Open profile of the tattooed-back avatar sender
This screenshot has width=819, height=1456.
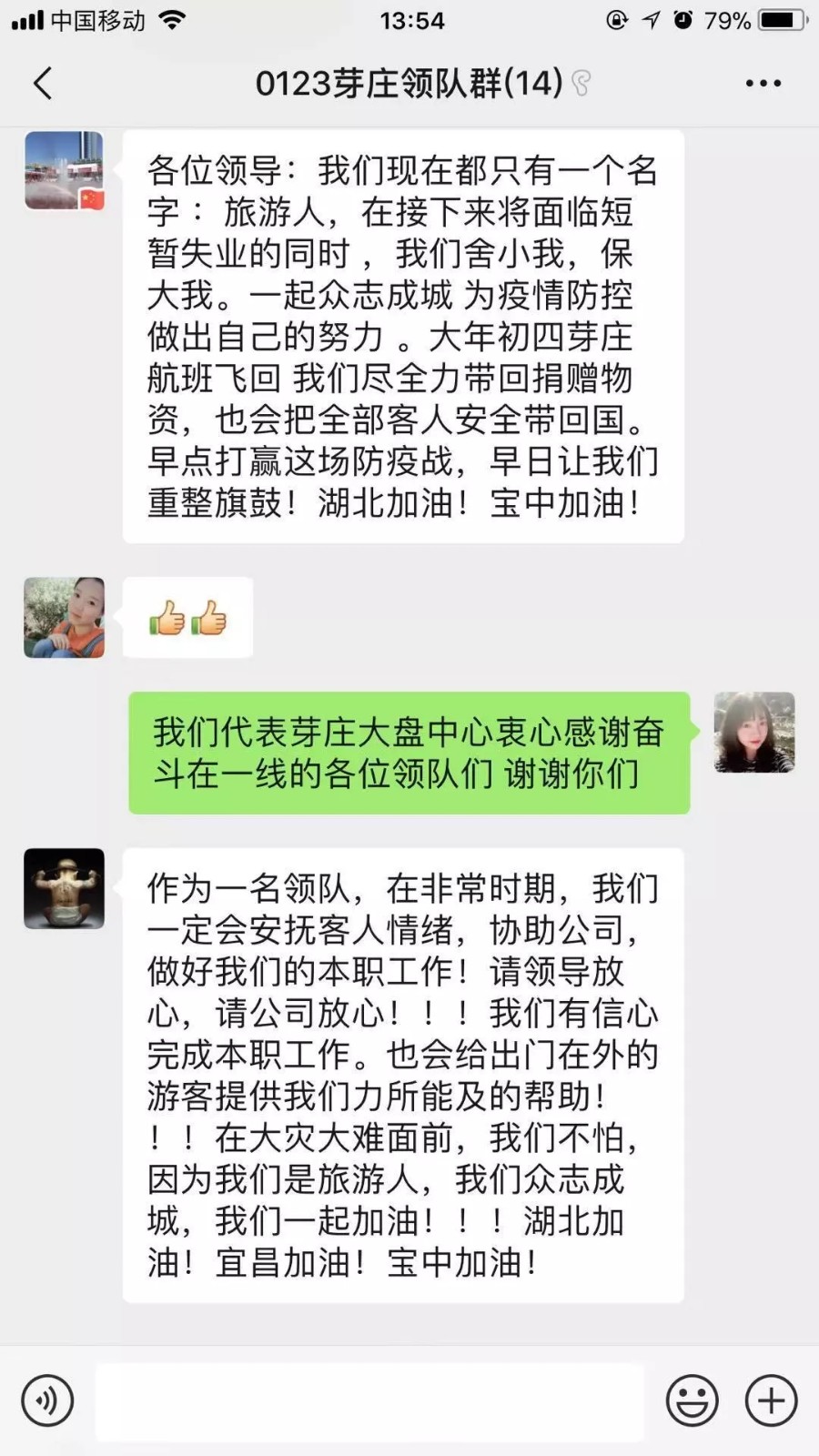point(64,888)
